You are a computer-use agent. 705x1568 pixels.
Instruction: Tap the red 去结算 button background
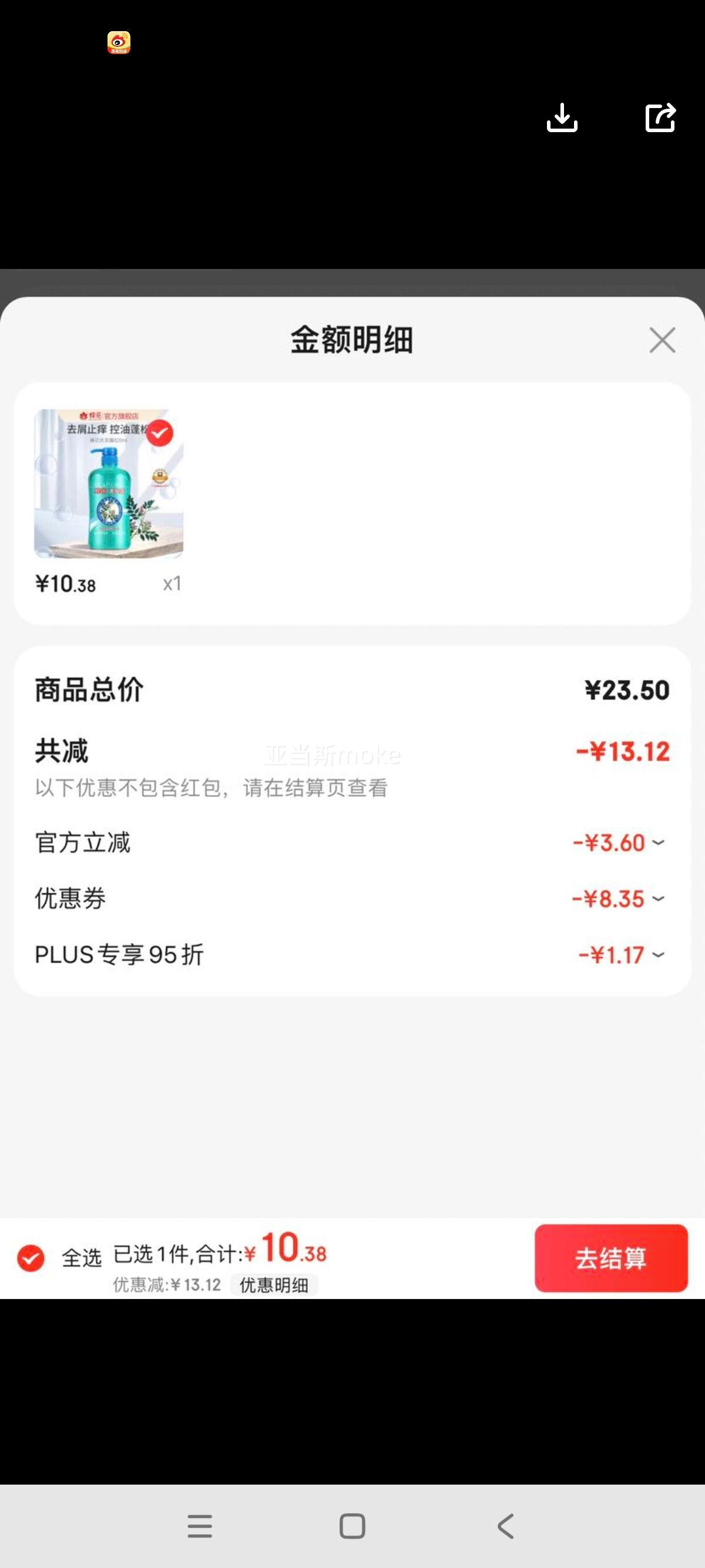[611, 1256]
